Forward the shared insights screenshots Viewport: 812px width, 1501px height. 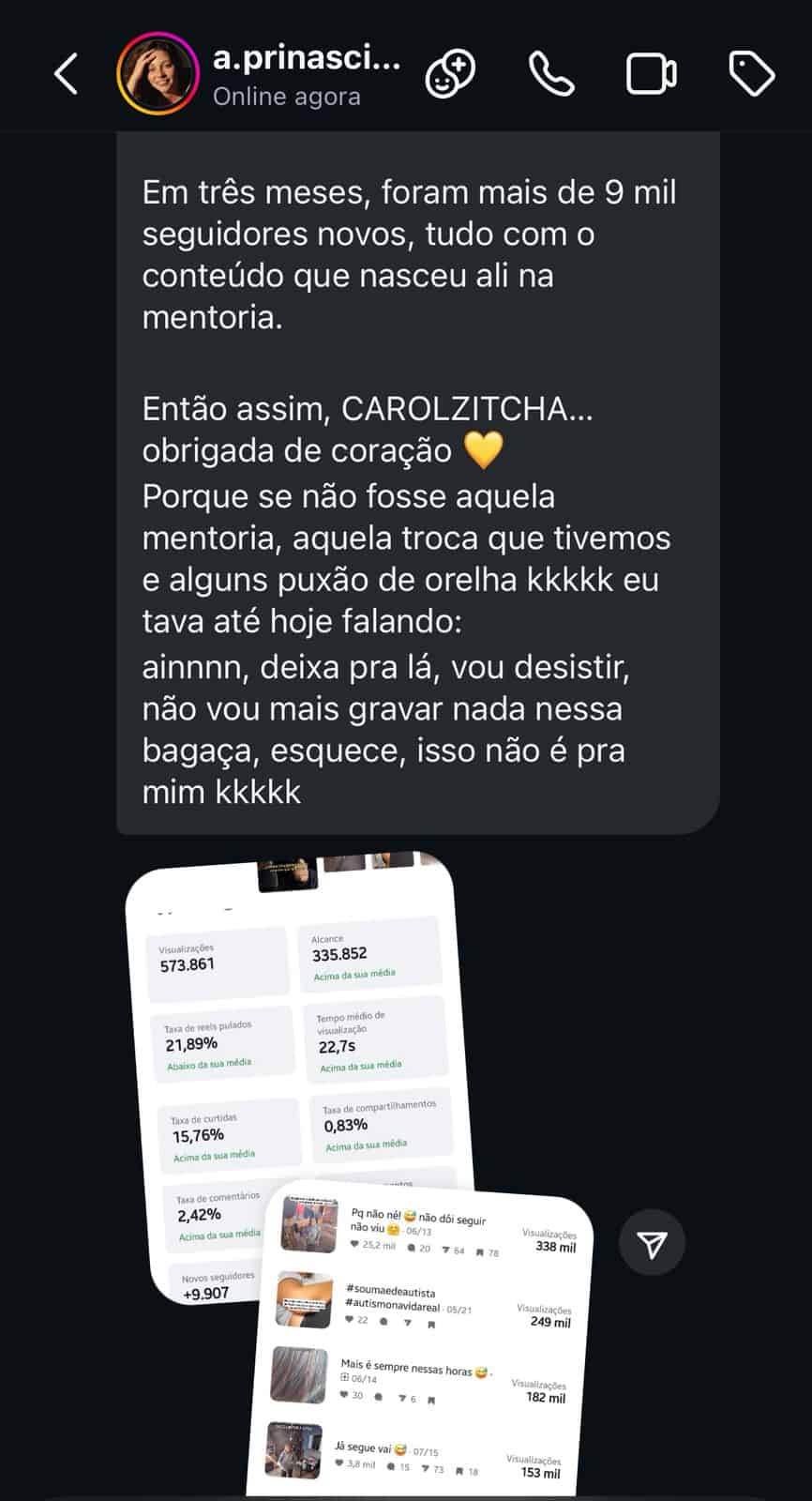[652, 1244]
